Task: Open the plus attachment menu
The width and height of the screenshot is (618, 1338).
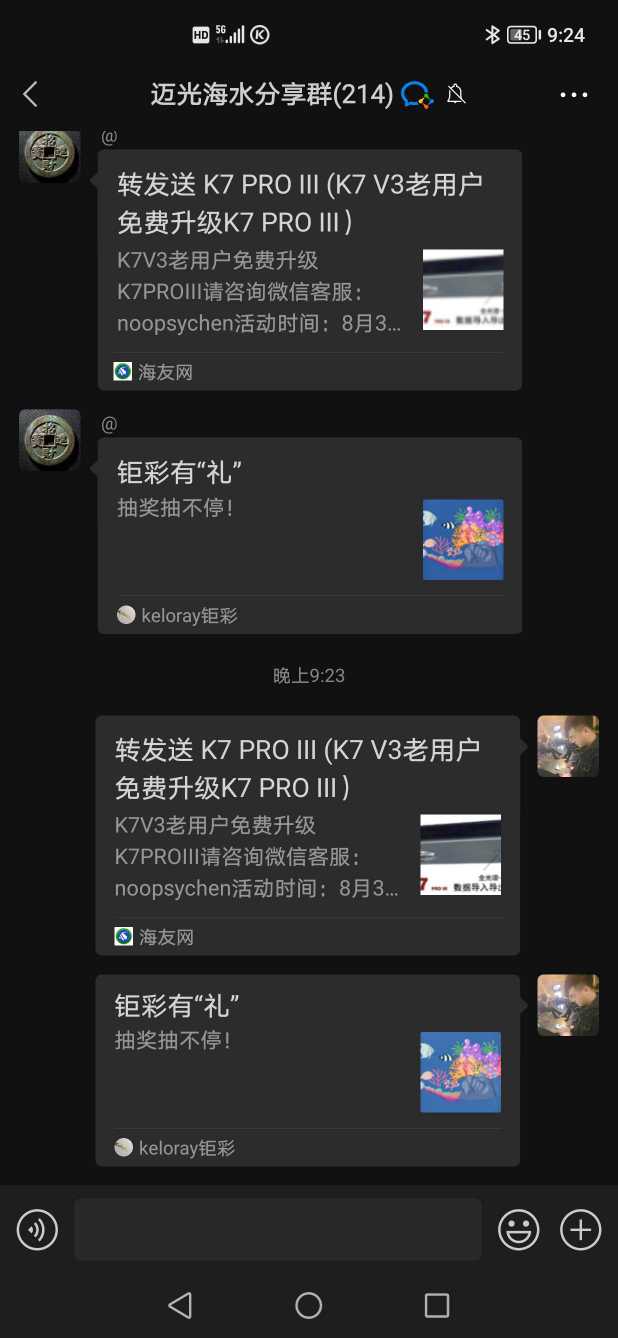Action: [581, 1229]
